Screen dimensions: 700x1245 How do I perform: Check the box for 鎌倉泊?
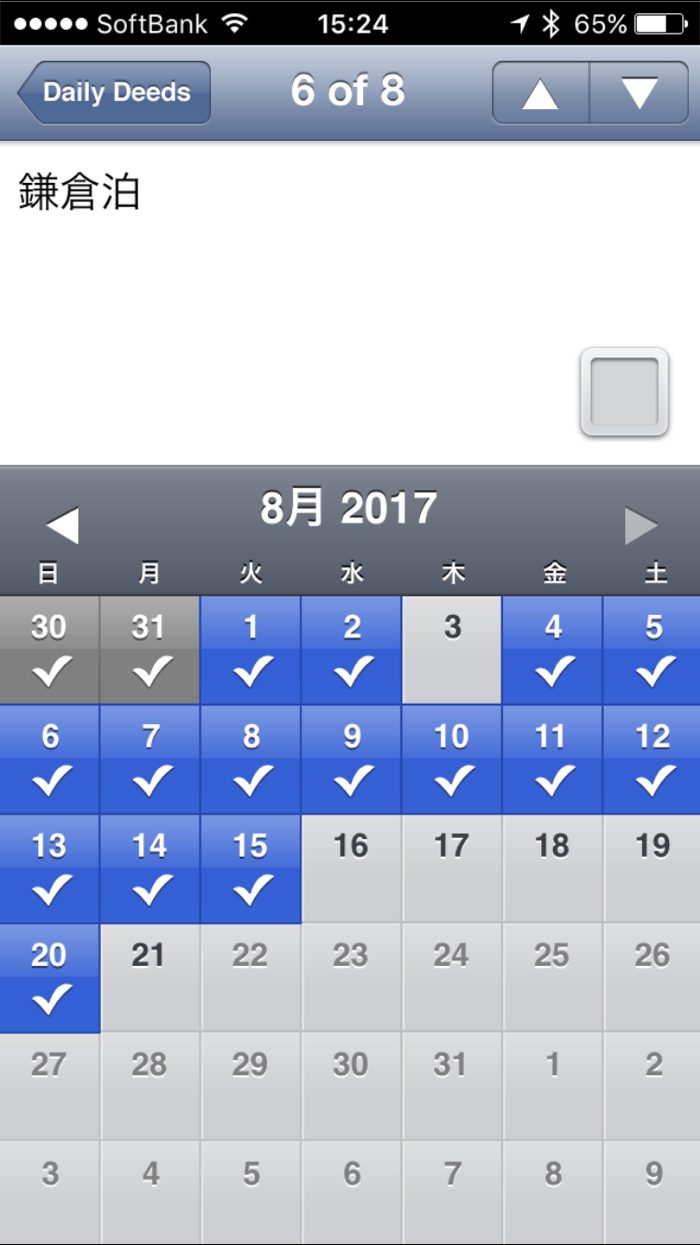[624, 392]
